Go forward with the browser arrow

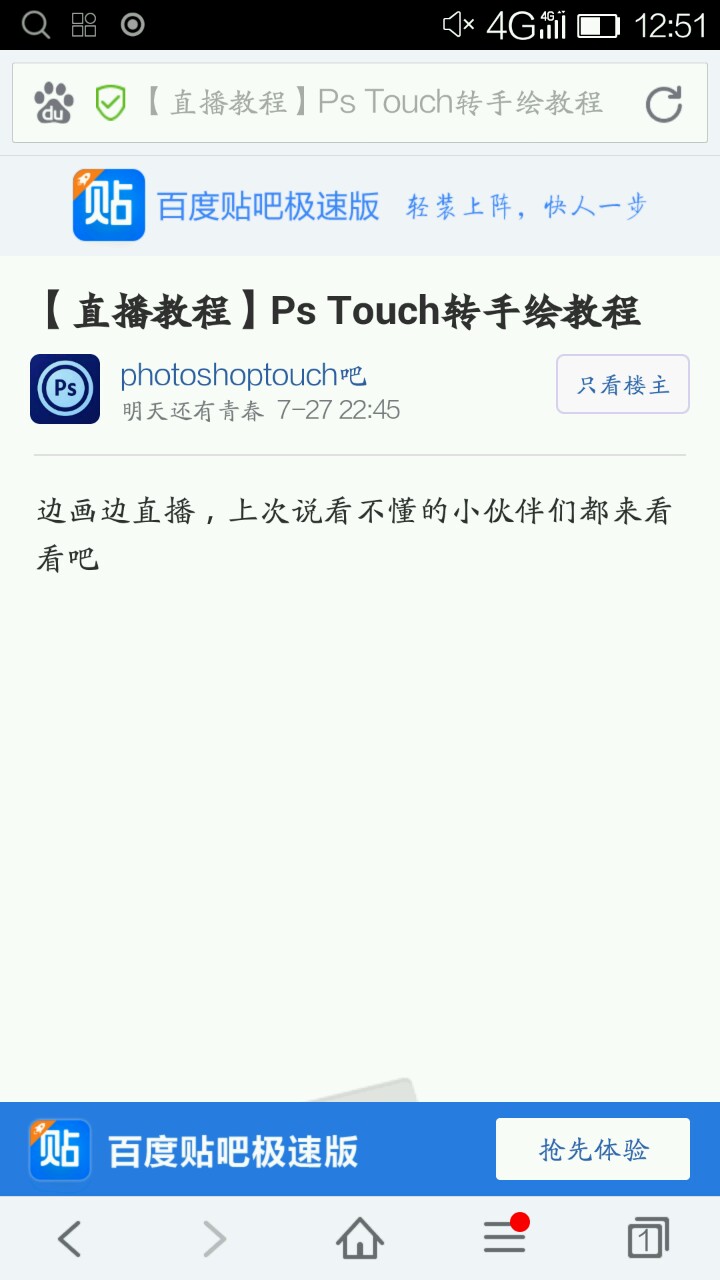coord(214,1240)
